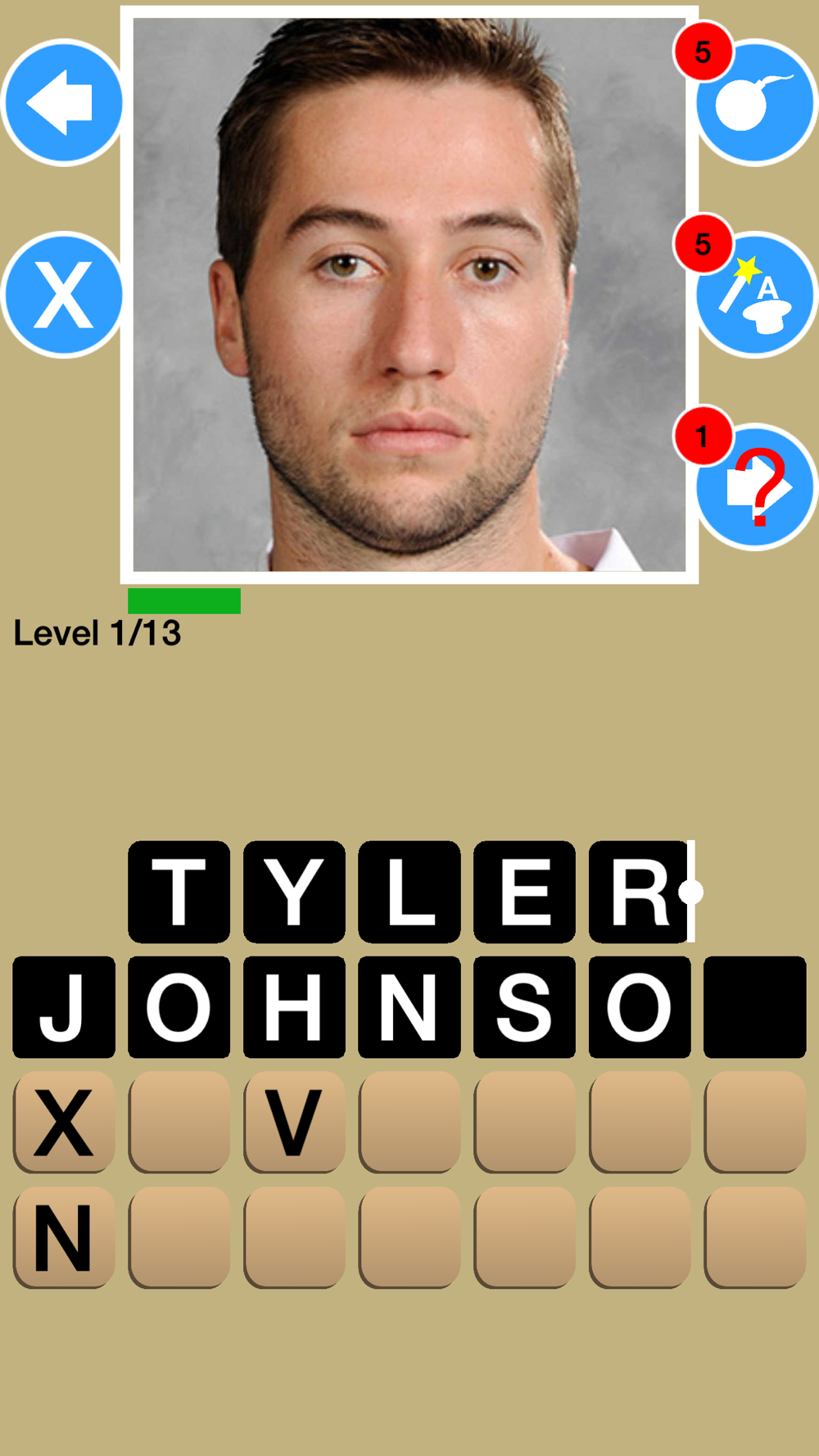Use the bomb hint to remove letters
Screen dimensions: 819x1456
[755, 103]
